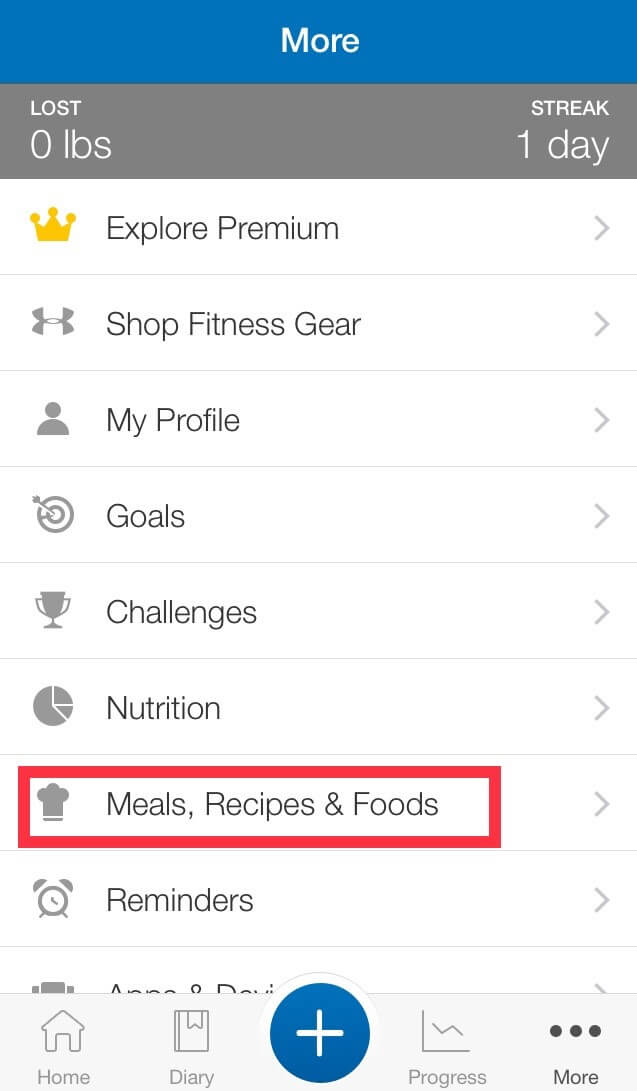Open the Nutrition section
Viewport: 637px width, 1091px height.
[318, 707]
